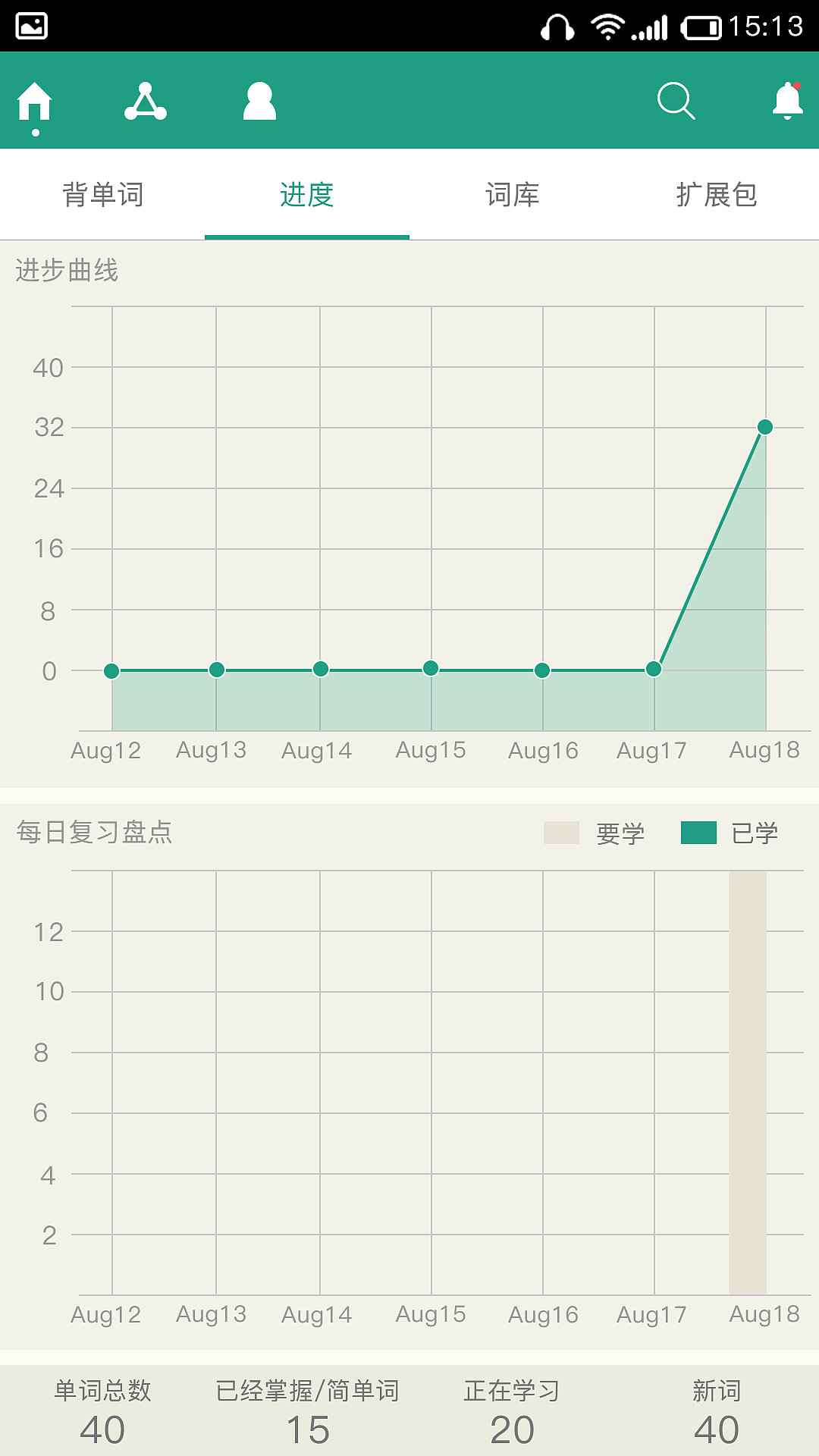Select the share/network icon in the toolbar

tap(147, 101)
